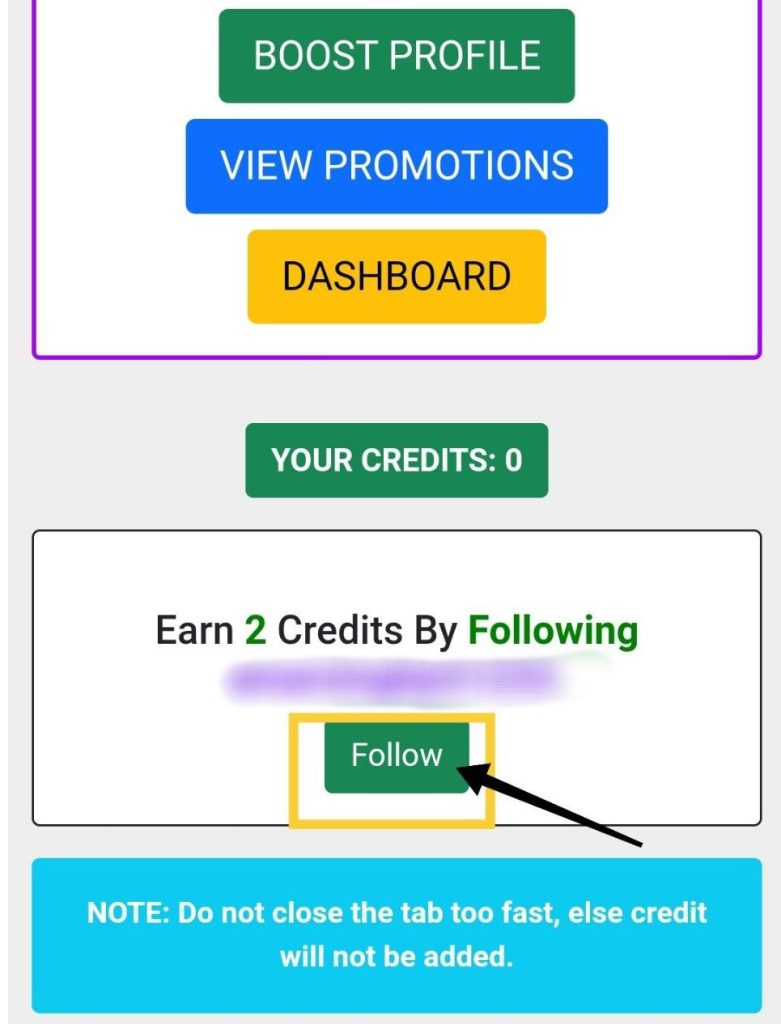The width and height of the screenshot is (781, 1024).
Task: Tap the BOOST PROFILE button
Action: click(396, 56)
